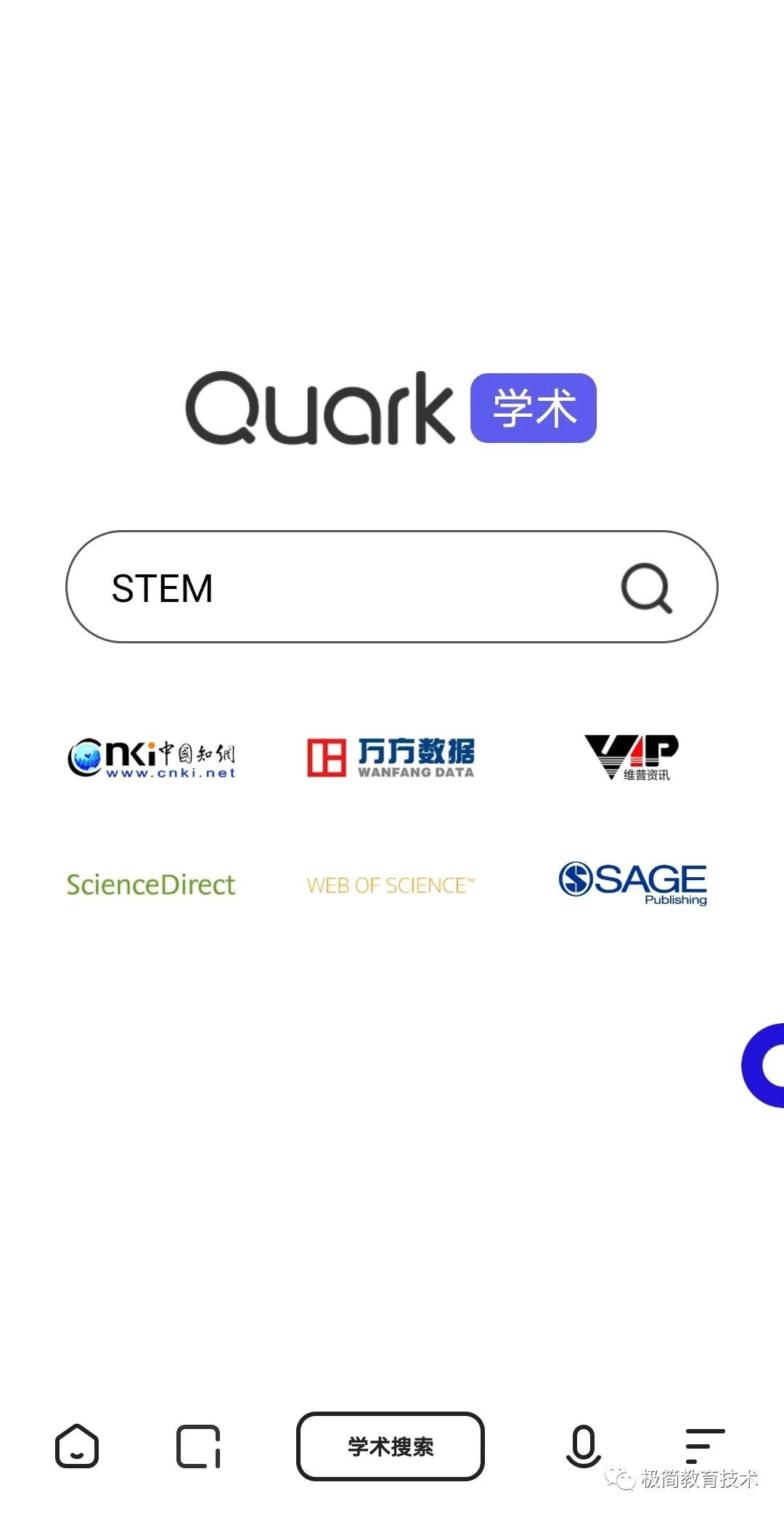
Task: Open SAGE Publishing database
Action: click(x=632, y=883)
